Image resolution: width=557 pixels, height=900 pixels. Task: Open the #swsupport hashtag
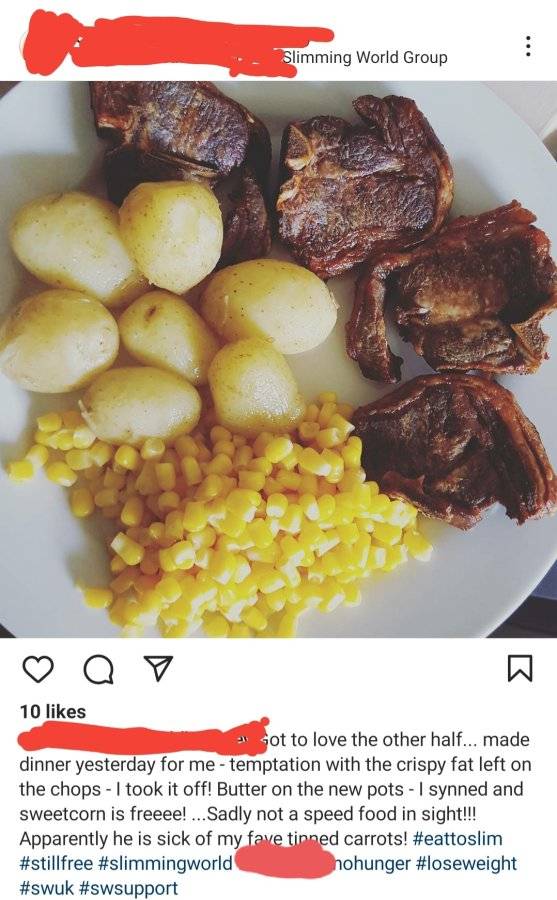tap(129, 888)
